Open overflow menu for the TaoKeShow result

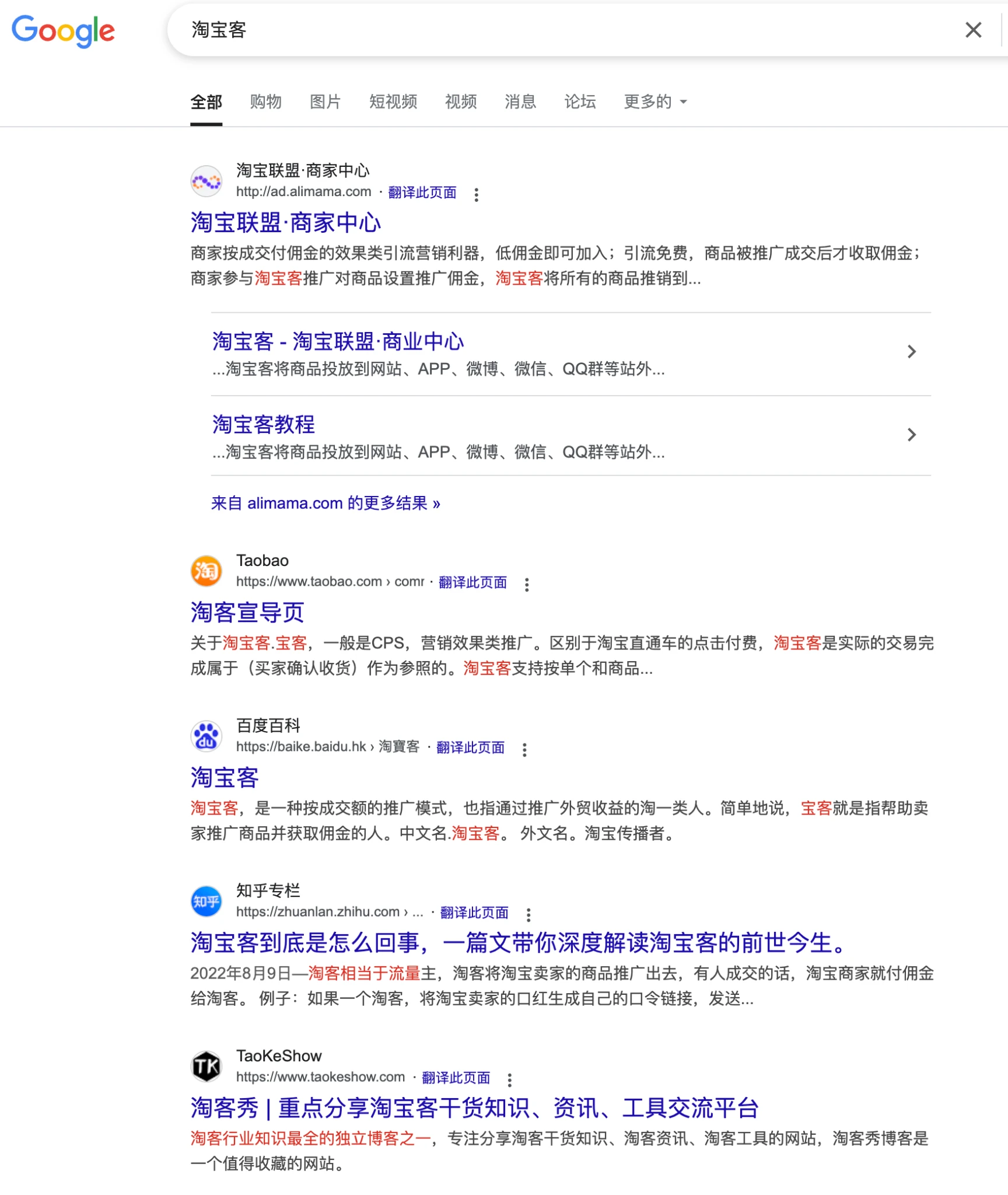pos(509,1079)
